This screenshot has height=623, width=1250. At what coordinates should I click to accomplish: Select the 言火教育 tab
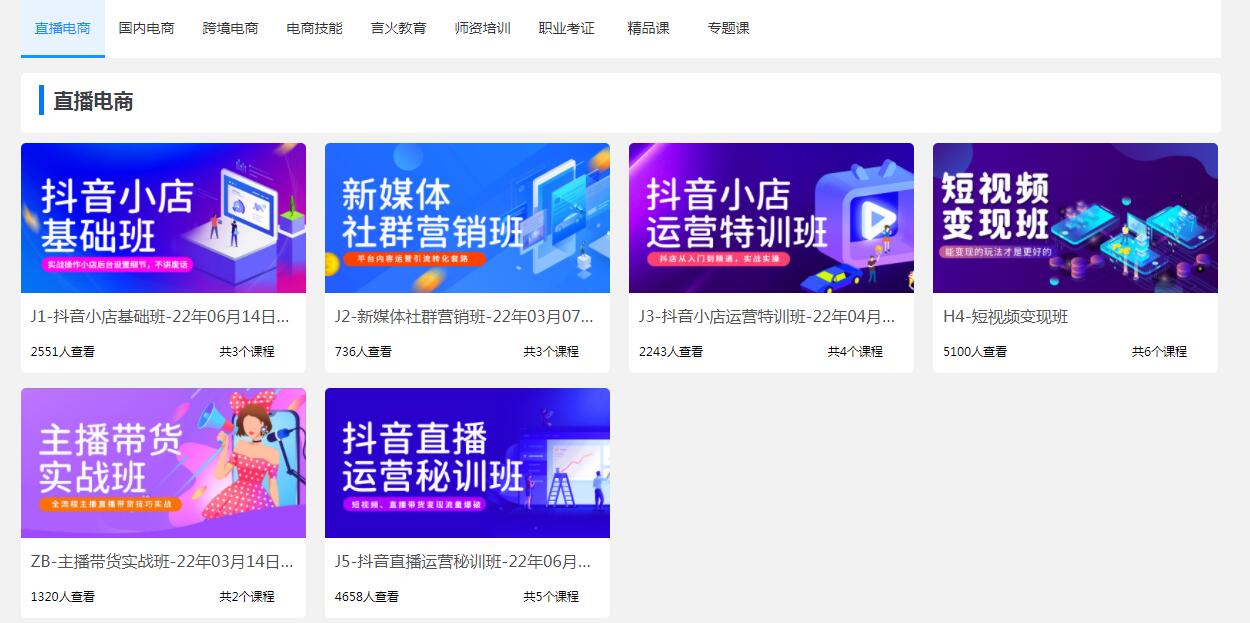tap(398, 28)
